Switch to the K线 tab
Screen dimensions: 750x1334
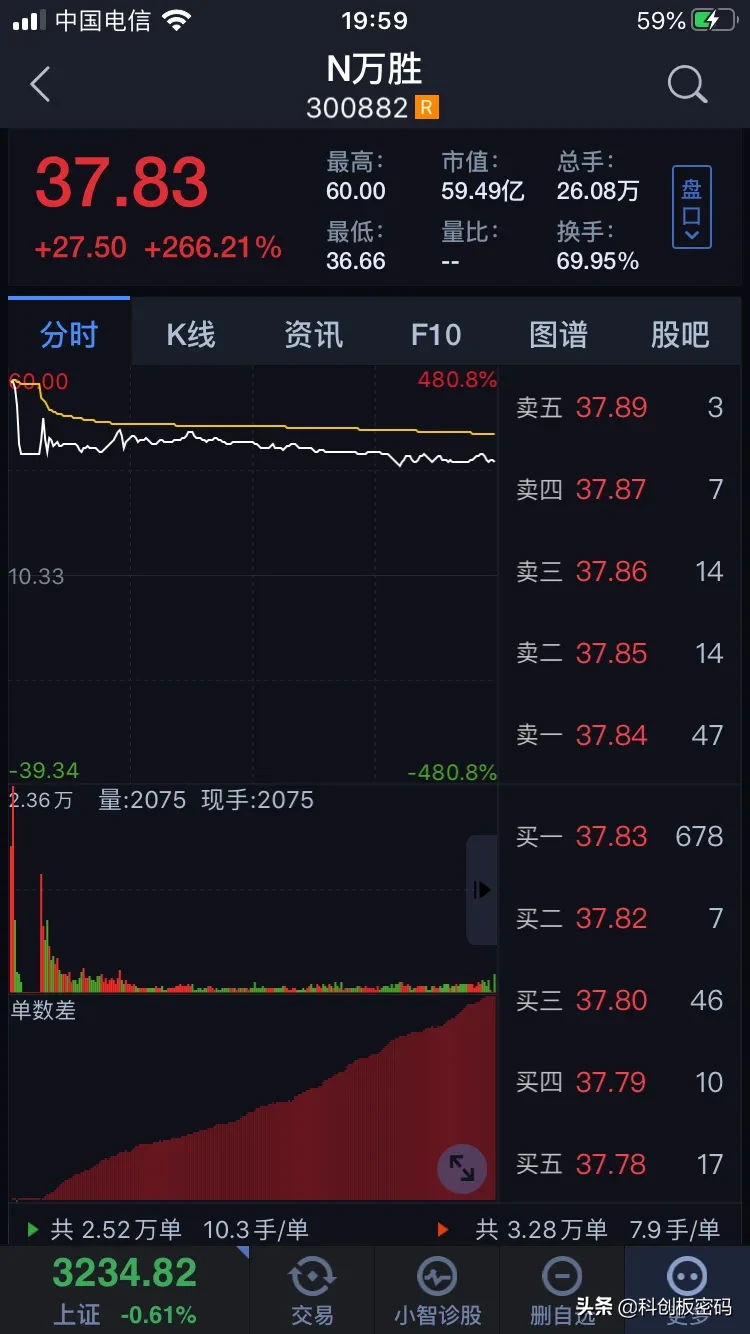191,334
